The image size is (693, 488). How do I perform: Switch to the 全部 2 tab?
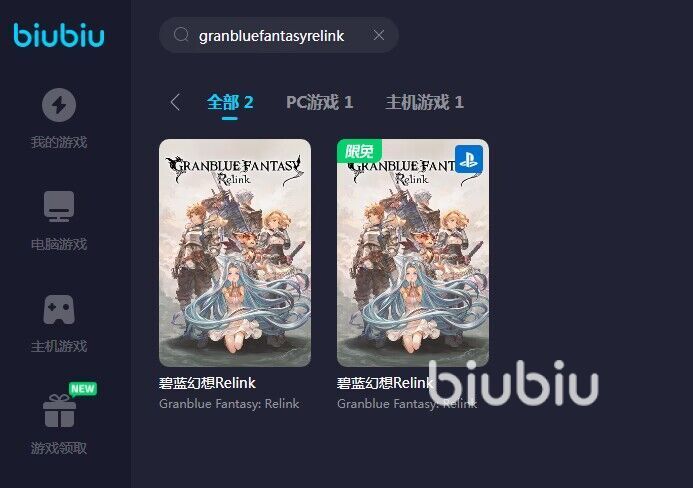230,102
